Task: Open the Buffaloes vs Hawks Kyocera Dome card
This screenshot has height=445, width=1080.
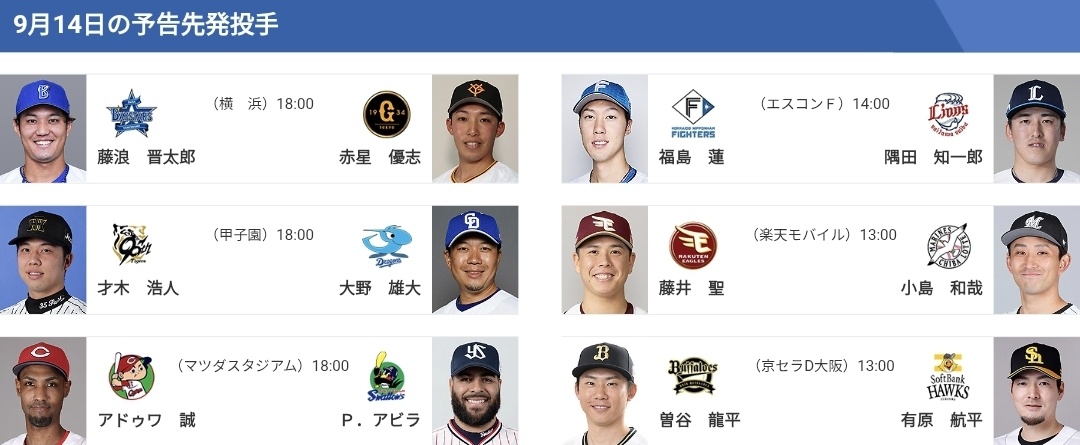Action: tap(820, 391)
